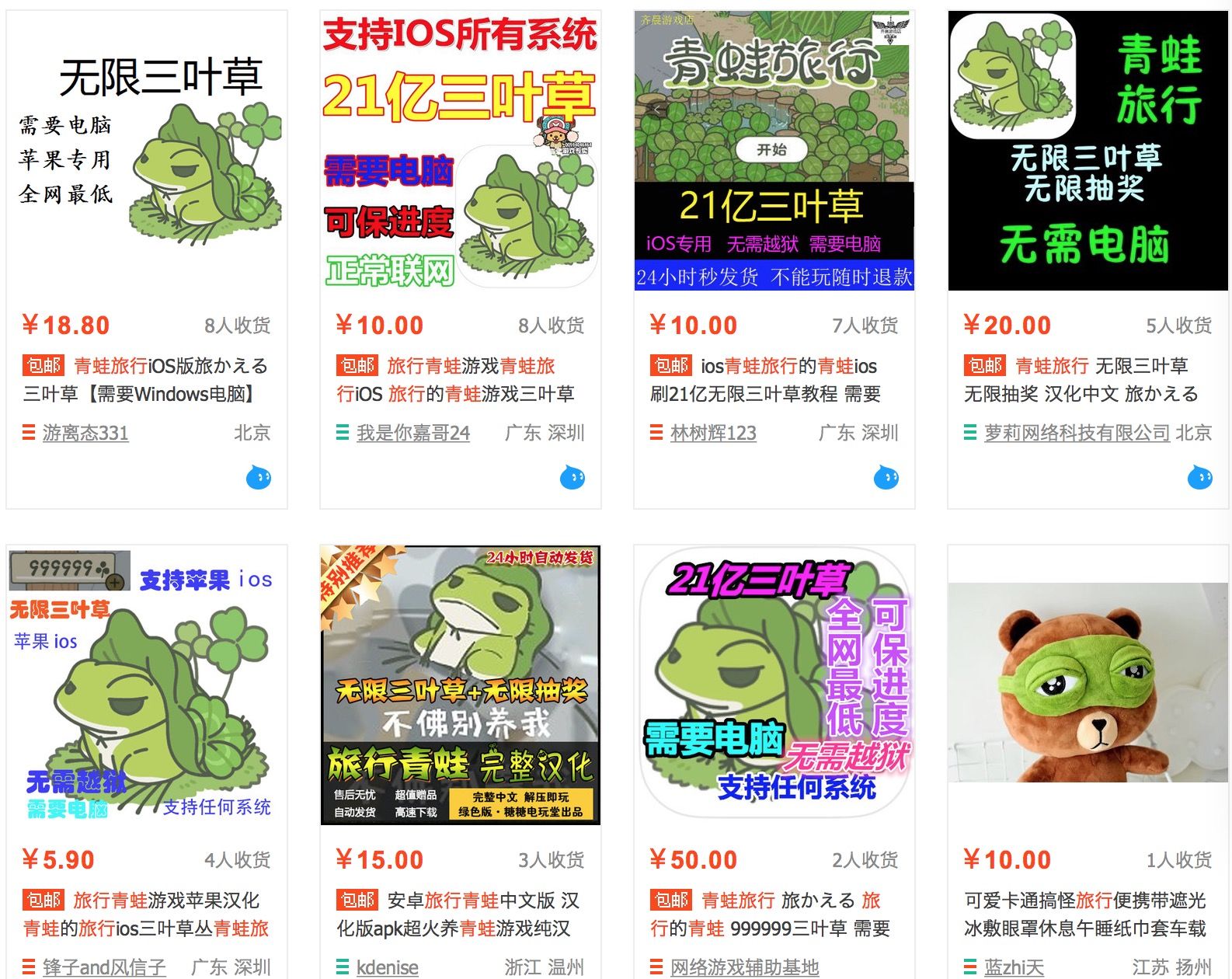This screenshot has height=979, width=1232.
Task: Visit seller 我是你嘉哥24's shop
Action: point(412,433)
